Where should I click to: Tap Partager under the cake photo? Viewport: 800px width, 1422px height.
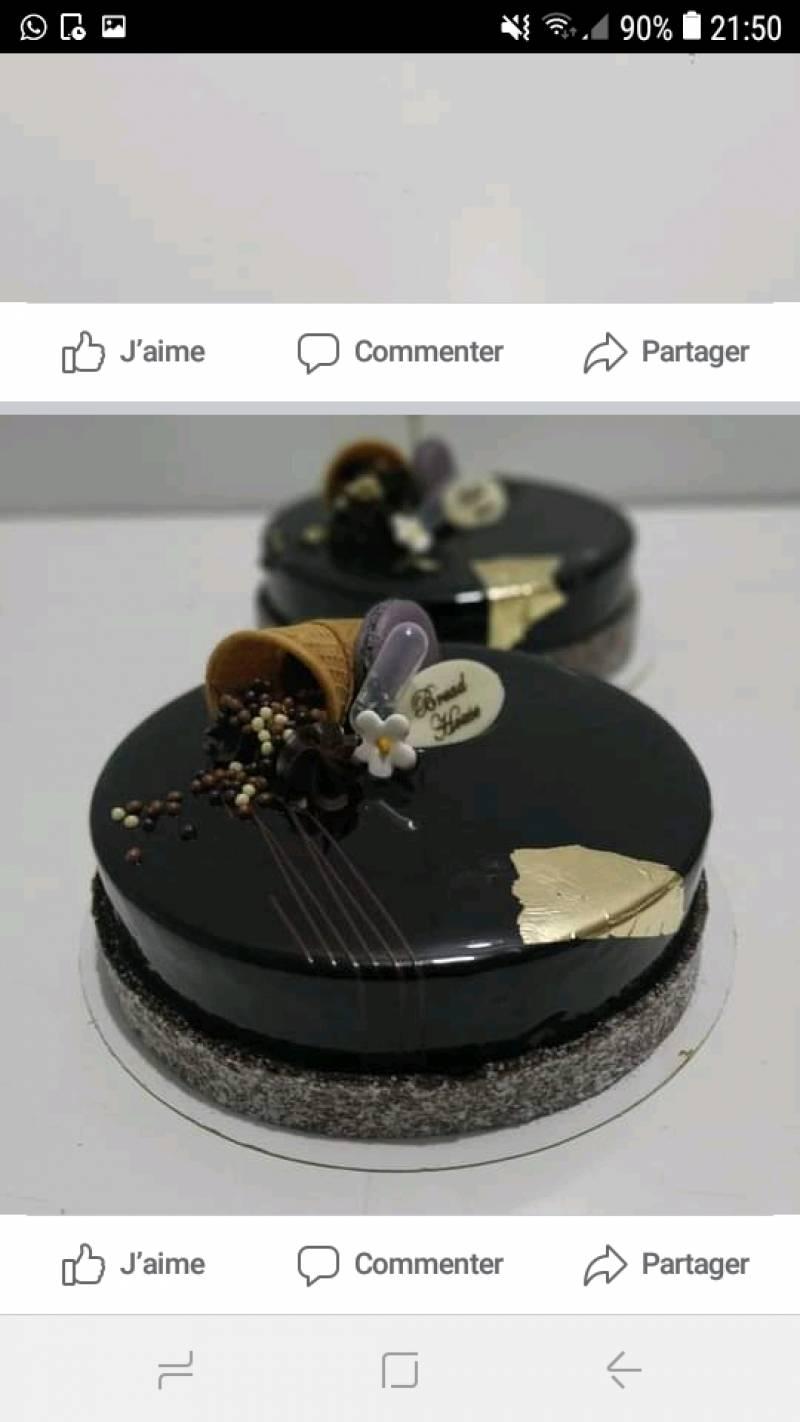tap(666, 1264)
